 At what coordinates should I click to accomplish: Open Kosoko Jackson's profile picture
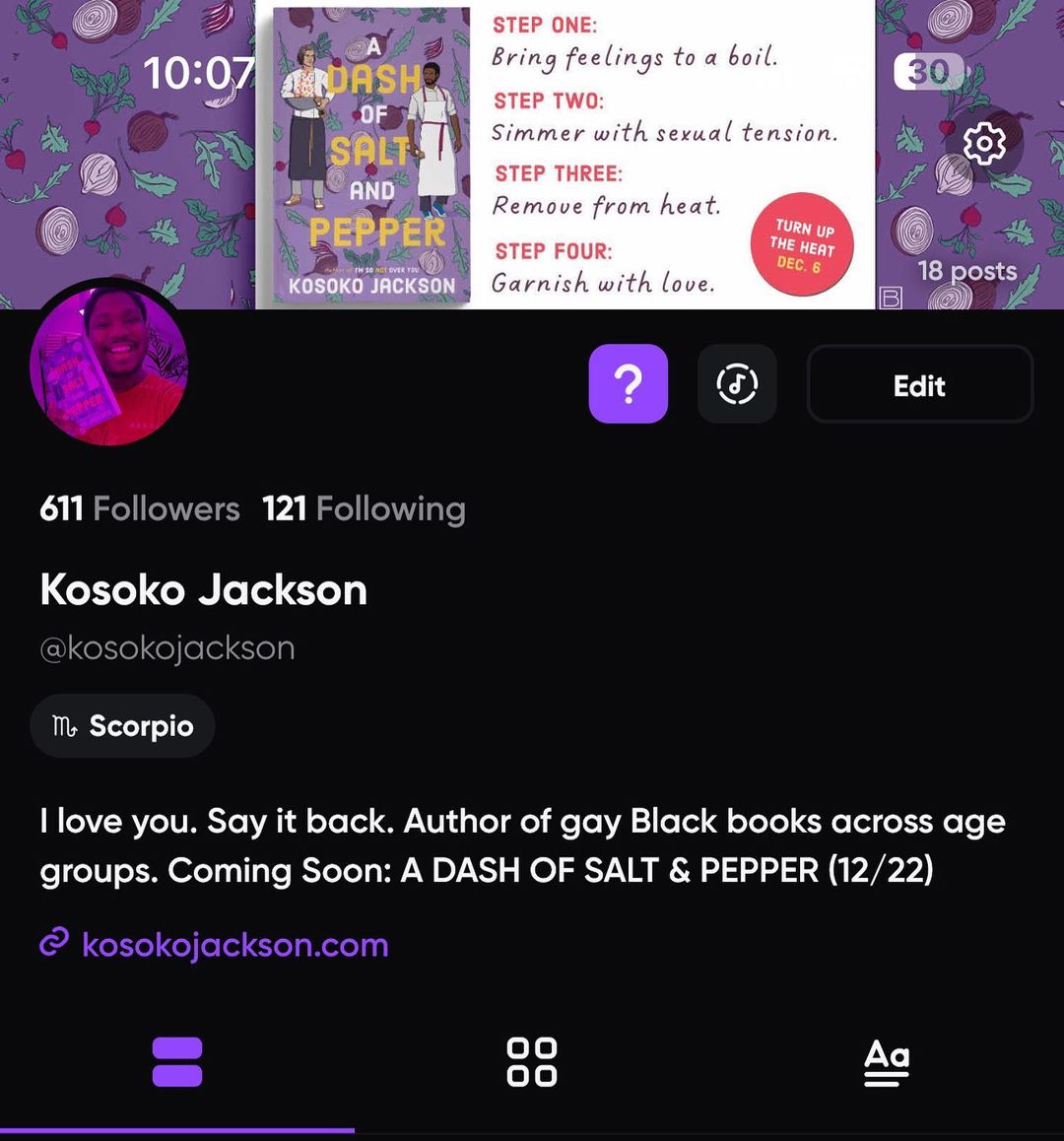point(109,365)
